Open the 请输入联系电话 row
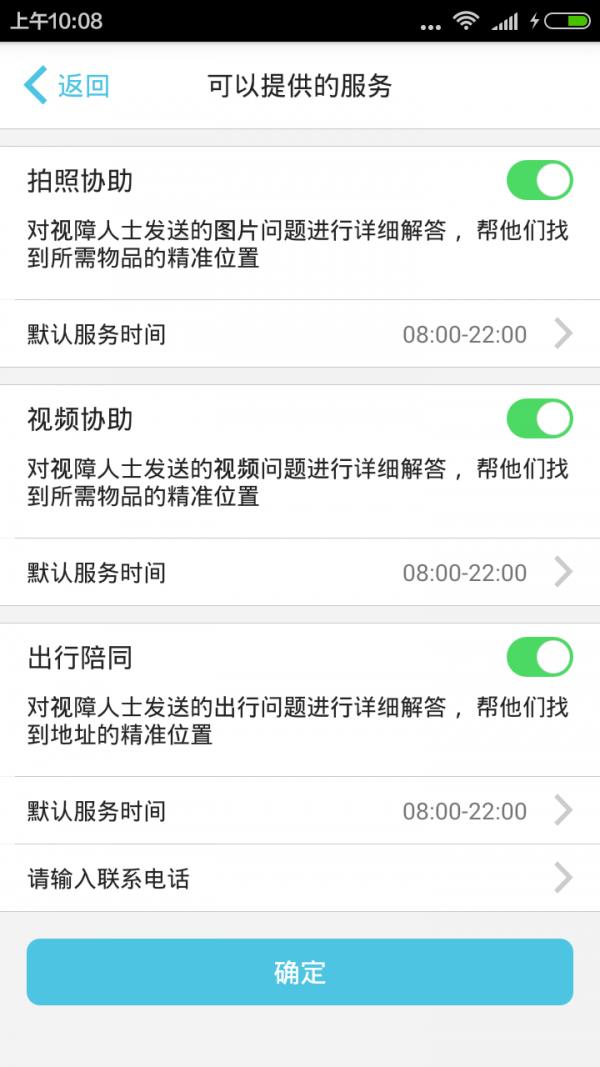This screenshot has width=600, height=1067. [x=300, y=878]
